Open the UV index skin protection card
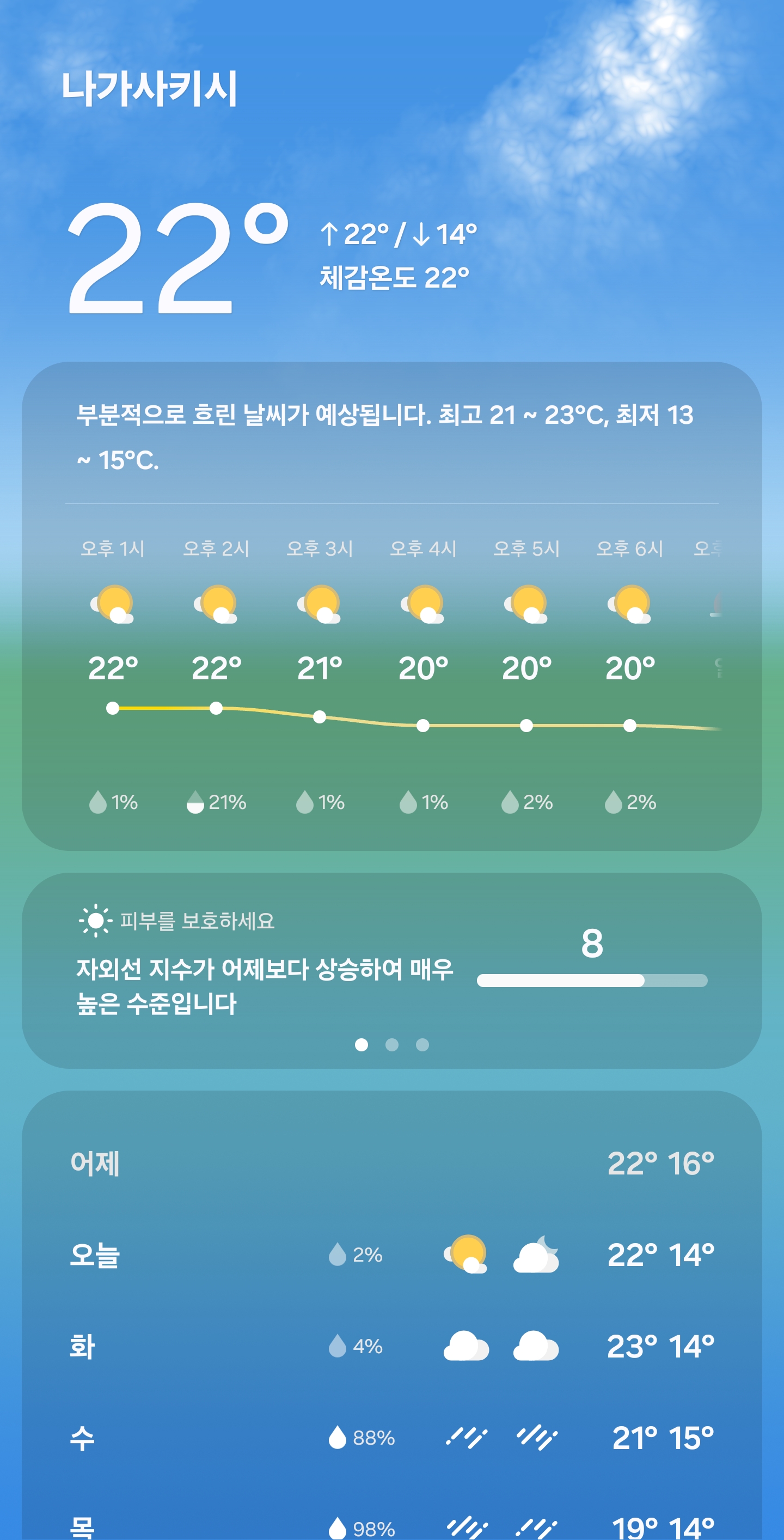The image size is (784, 1540). 392,970
